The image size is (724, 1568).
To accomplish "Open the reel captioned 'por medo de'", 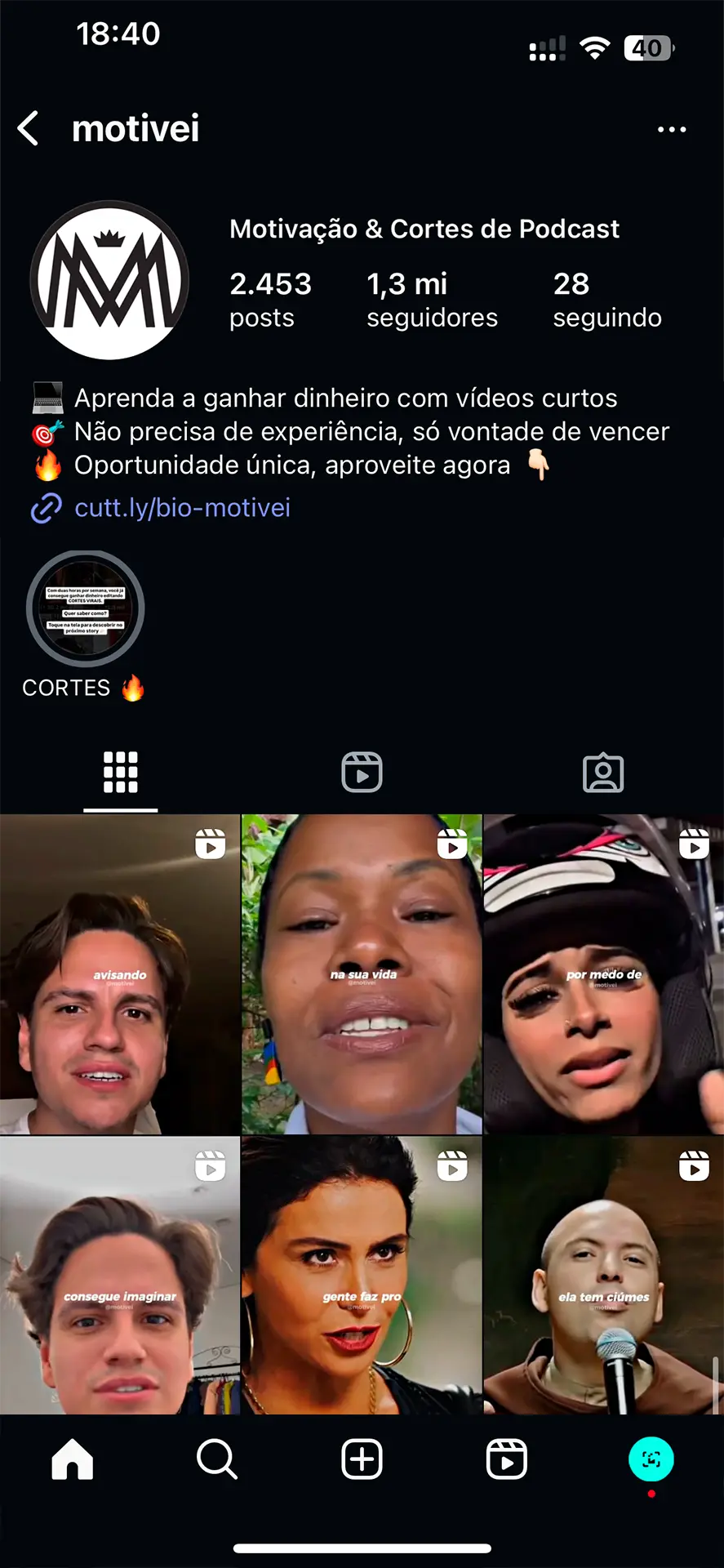I will pos(603,973).
